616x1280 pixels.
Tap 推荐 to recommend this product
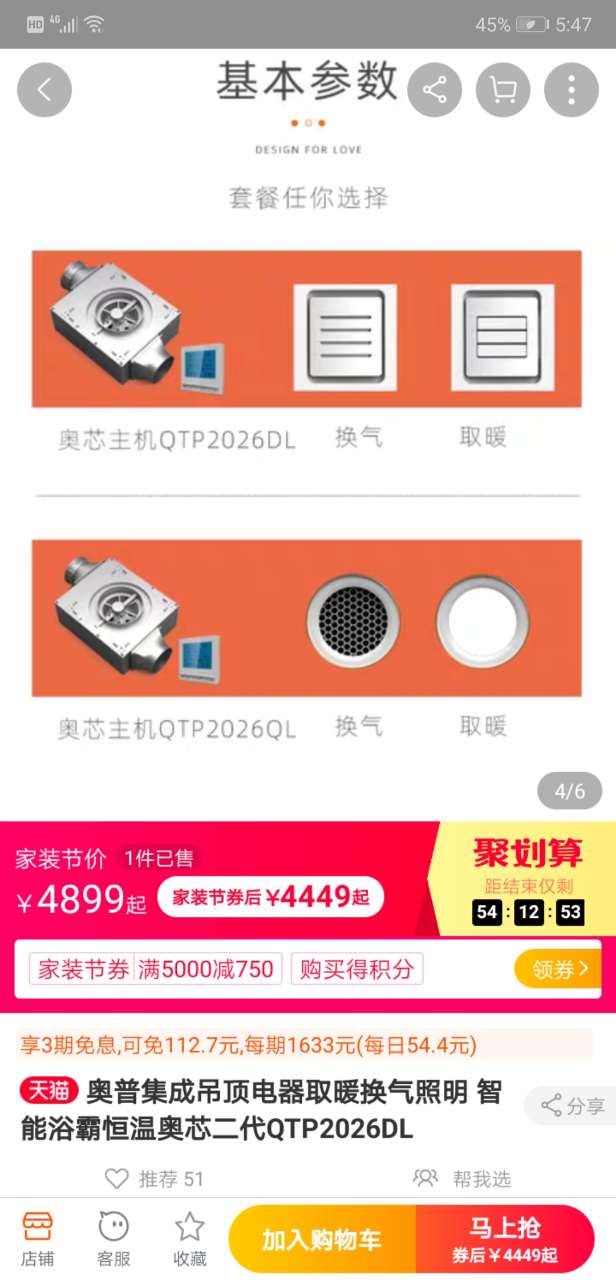154,1179
